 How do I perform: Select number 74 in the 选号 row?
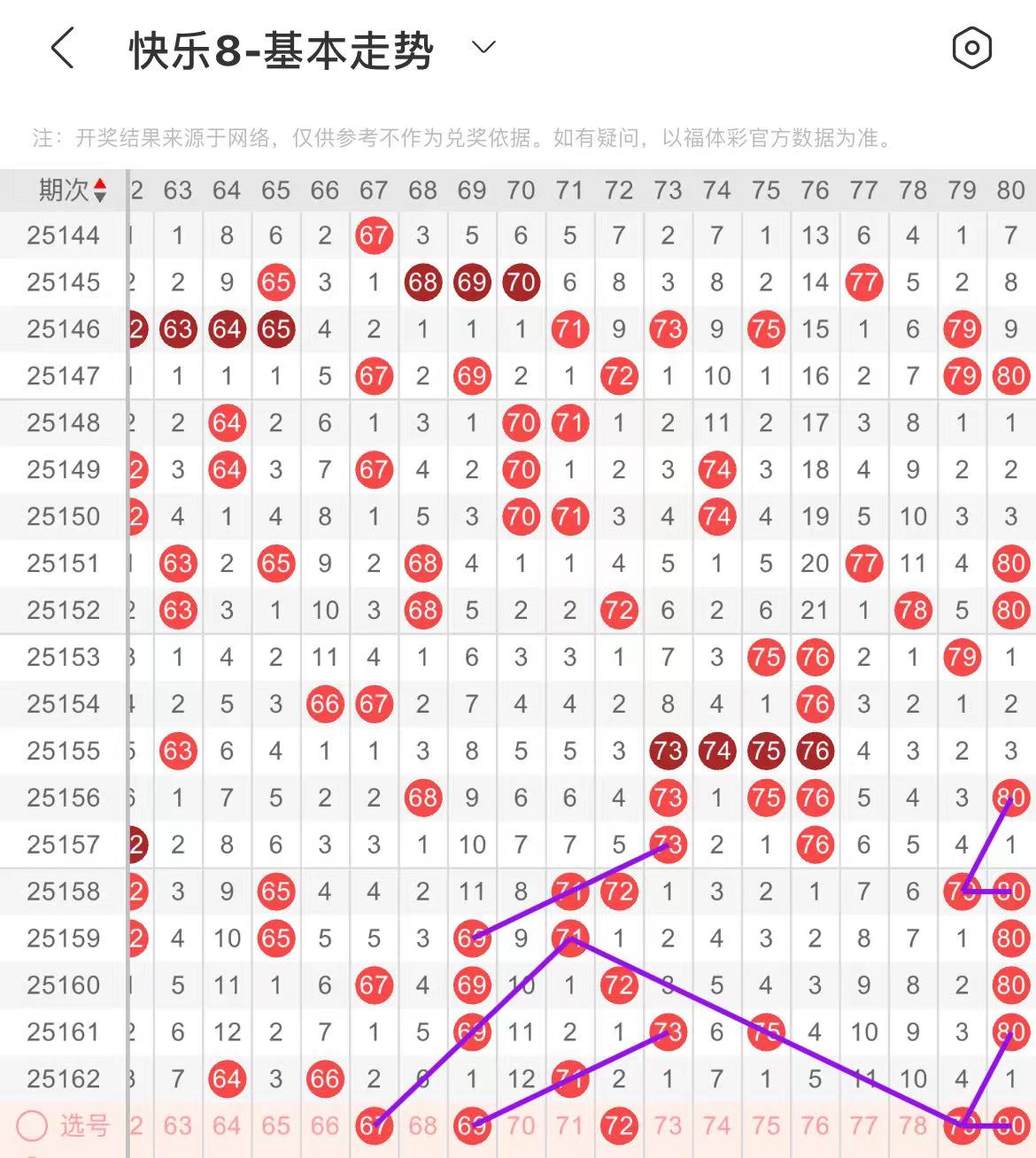click(x=716, y=1126)
